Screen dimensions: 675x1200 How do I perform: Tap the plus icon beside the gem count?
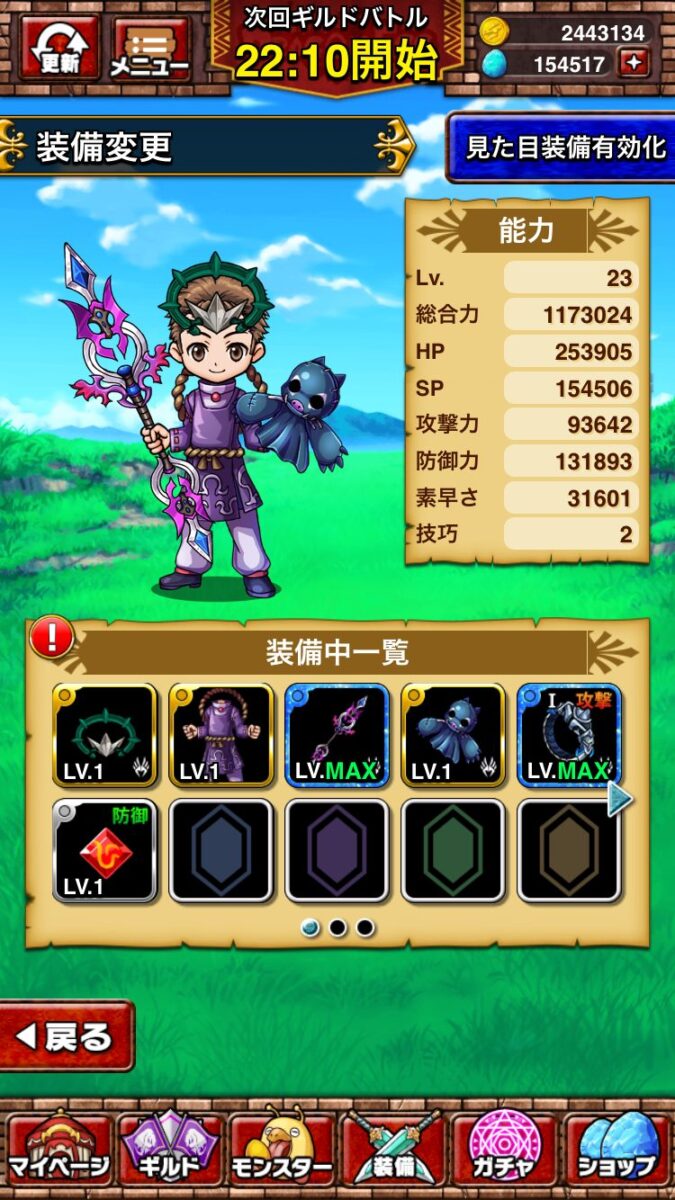635,64
